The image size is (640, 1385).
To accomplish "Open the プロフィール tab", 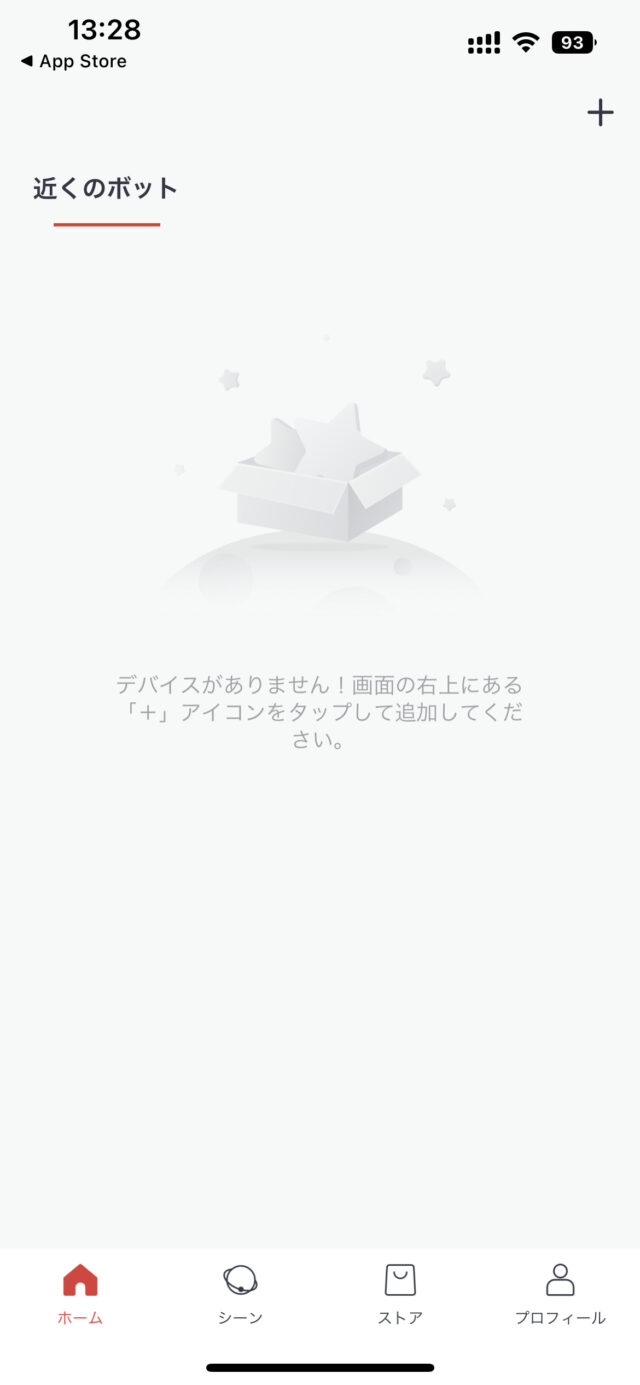I will click(x=560, y=1294).
